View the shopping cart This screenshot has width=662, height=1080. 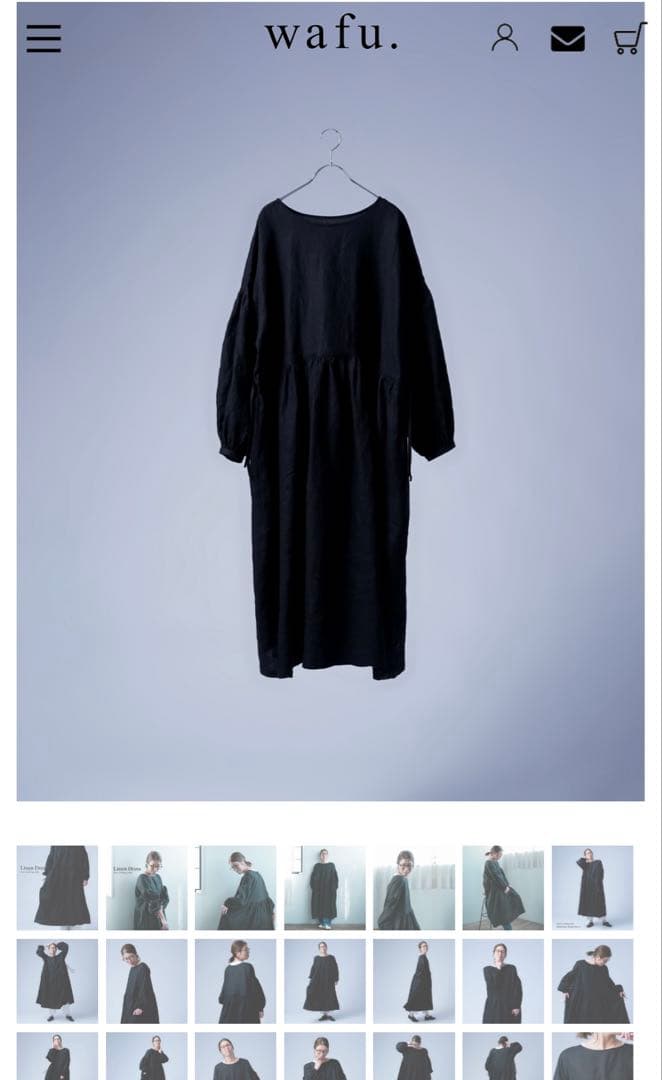629,38
